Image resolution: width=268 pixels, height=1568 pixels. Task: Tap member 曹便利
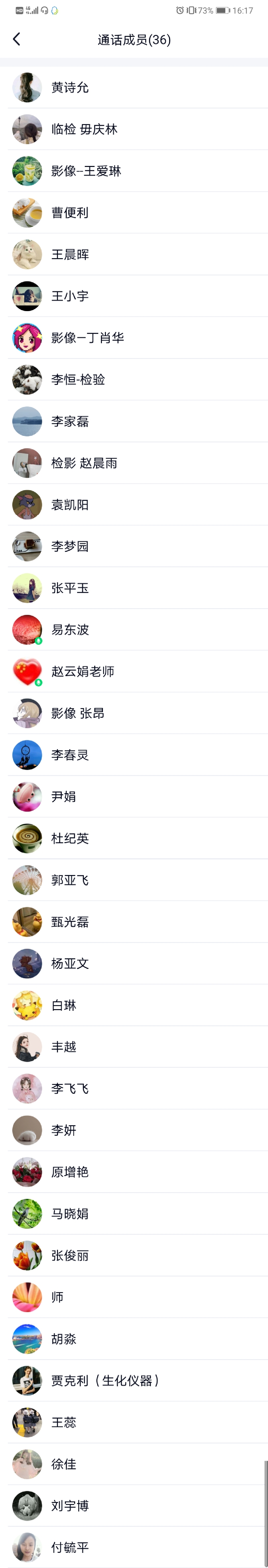[70, 213]
